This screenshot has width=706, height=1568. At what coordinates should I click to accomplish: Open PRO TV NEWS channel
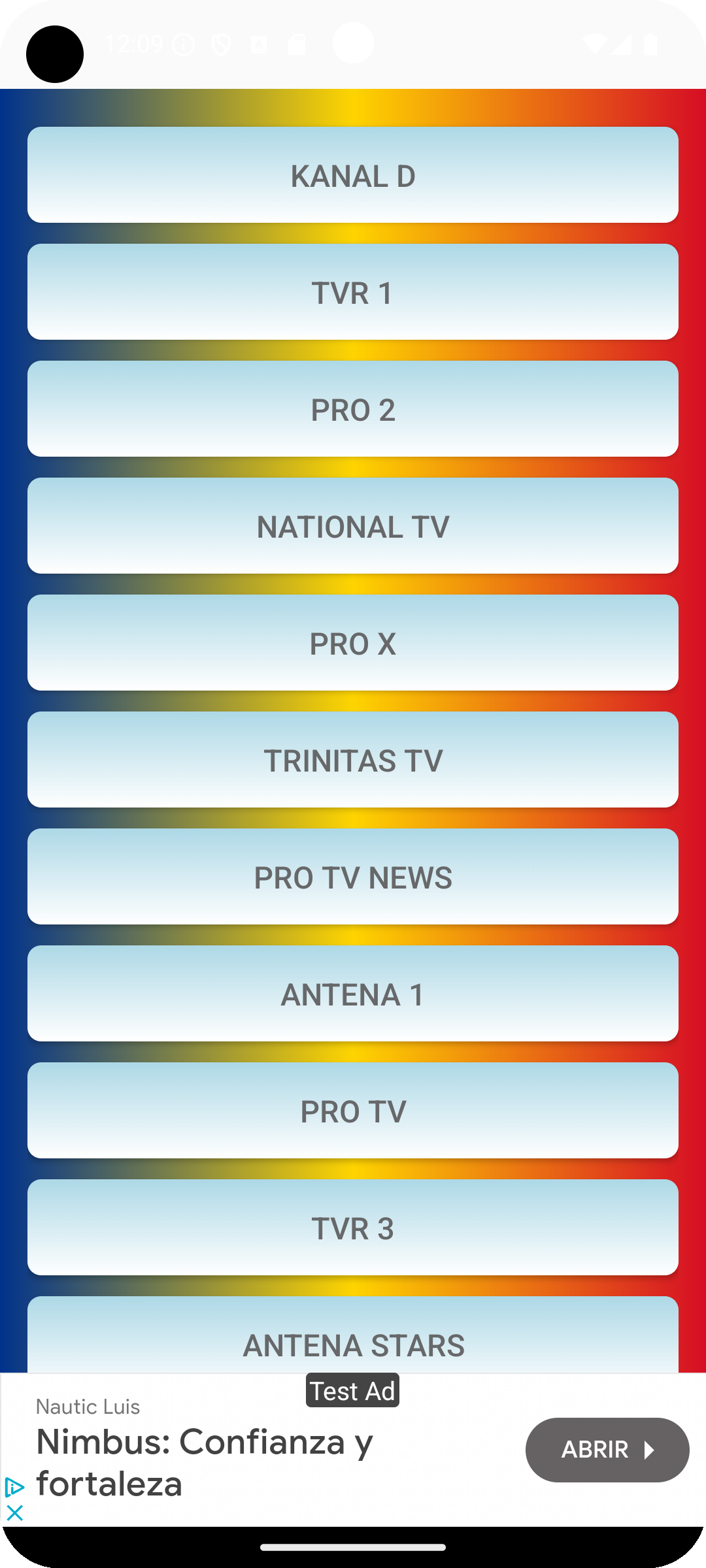coord(353,877)
